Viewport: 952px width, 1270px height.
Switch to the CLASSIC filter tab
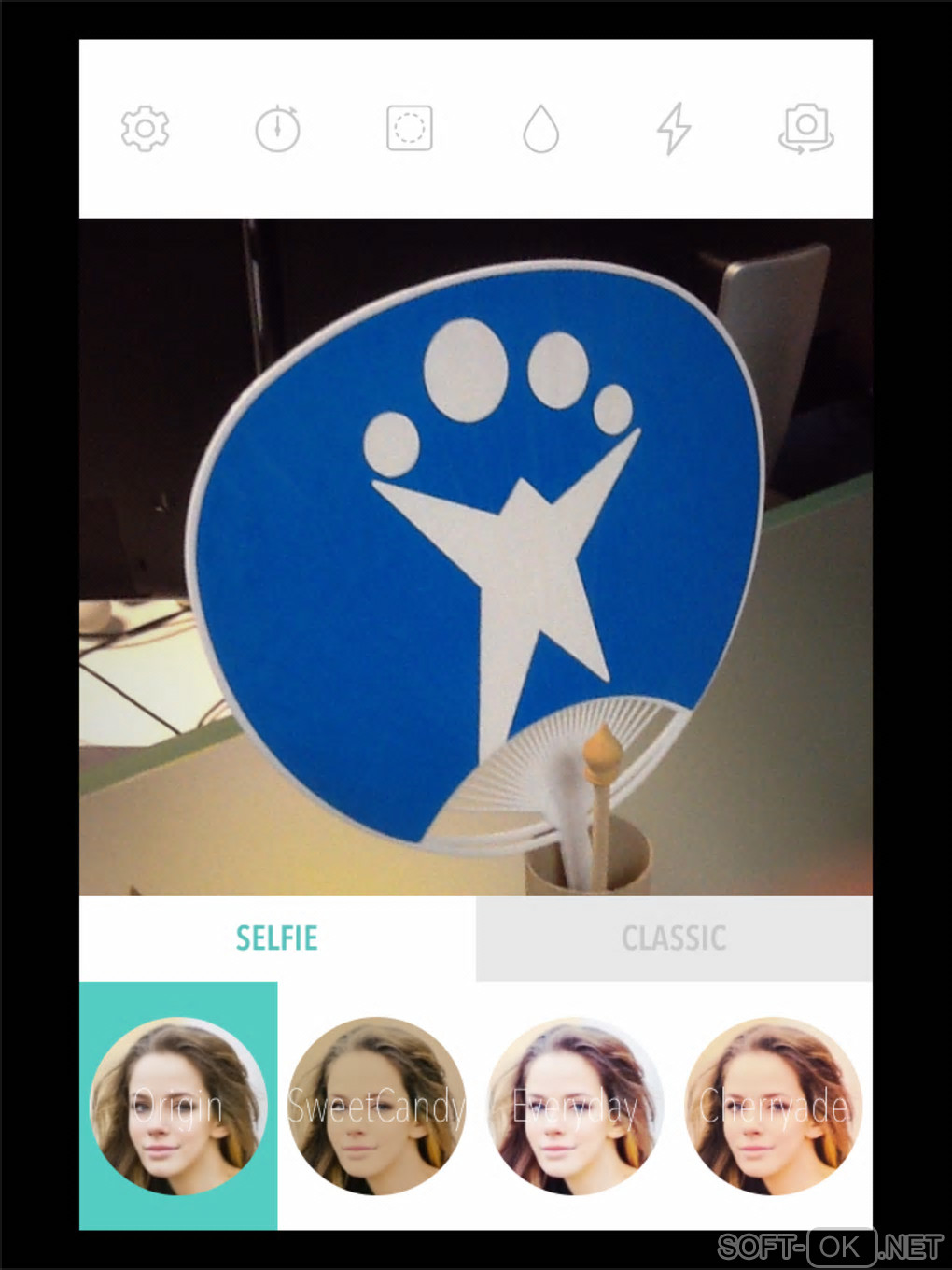pos(674,938)
